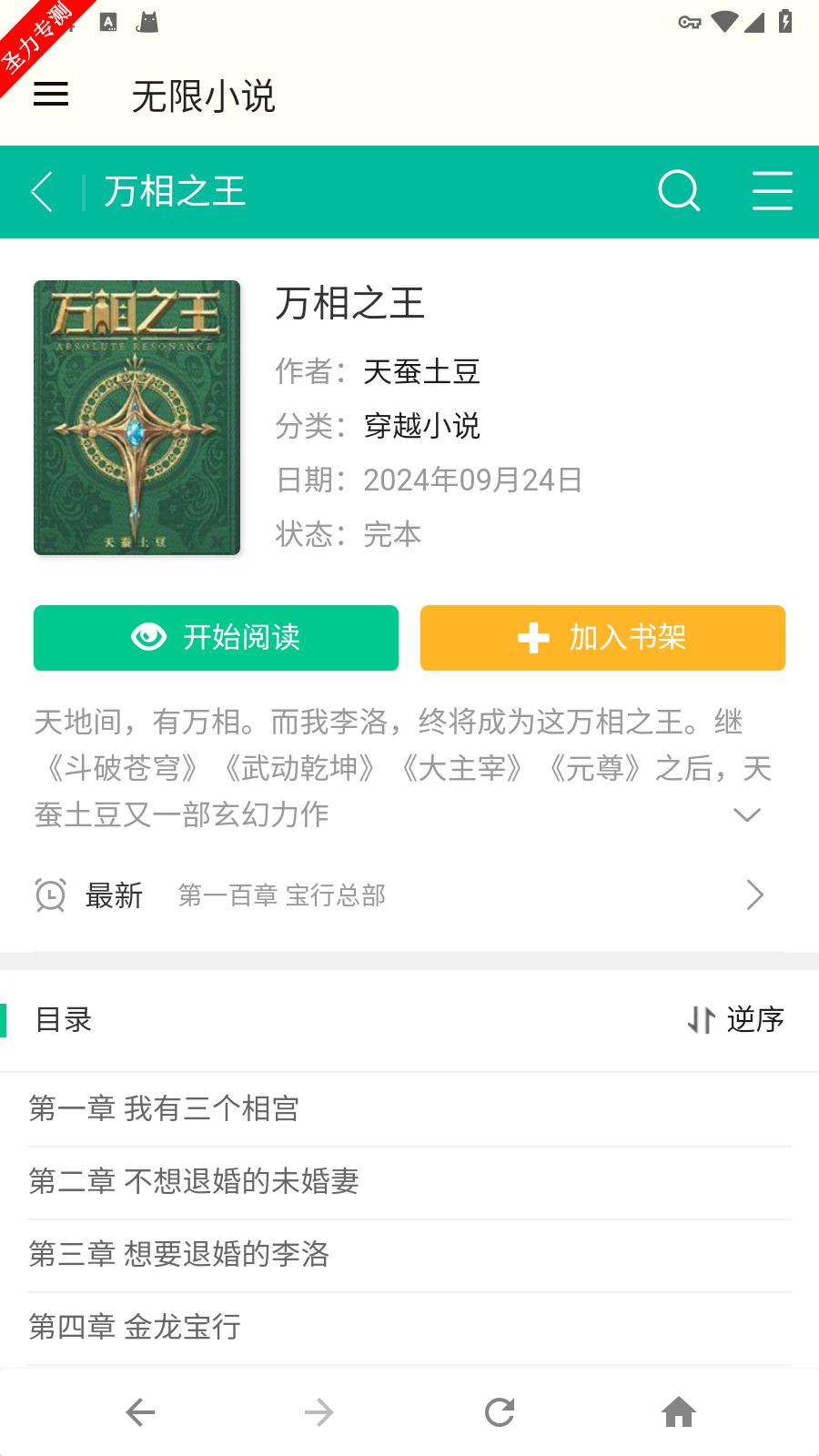Open search in the green header
The image size is (819, 1456).
[679, 191]
